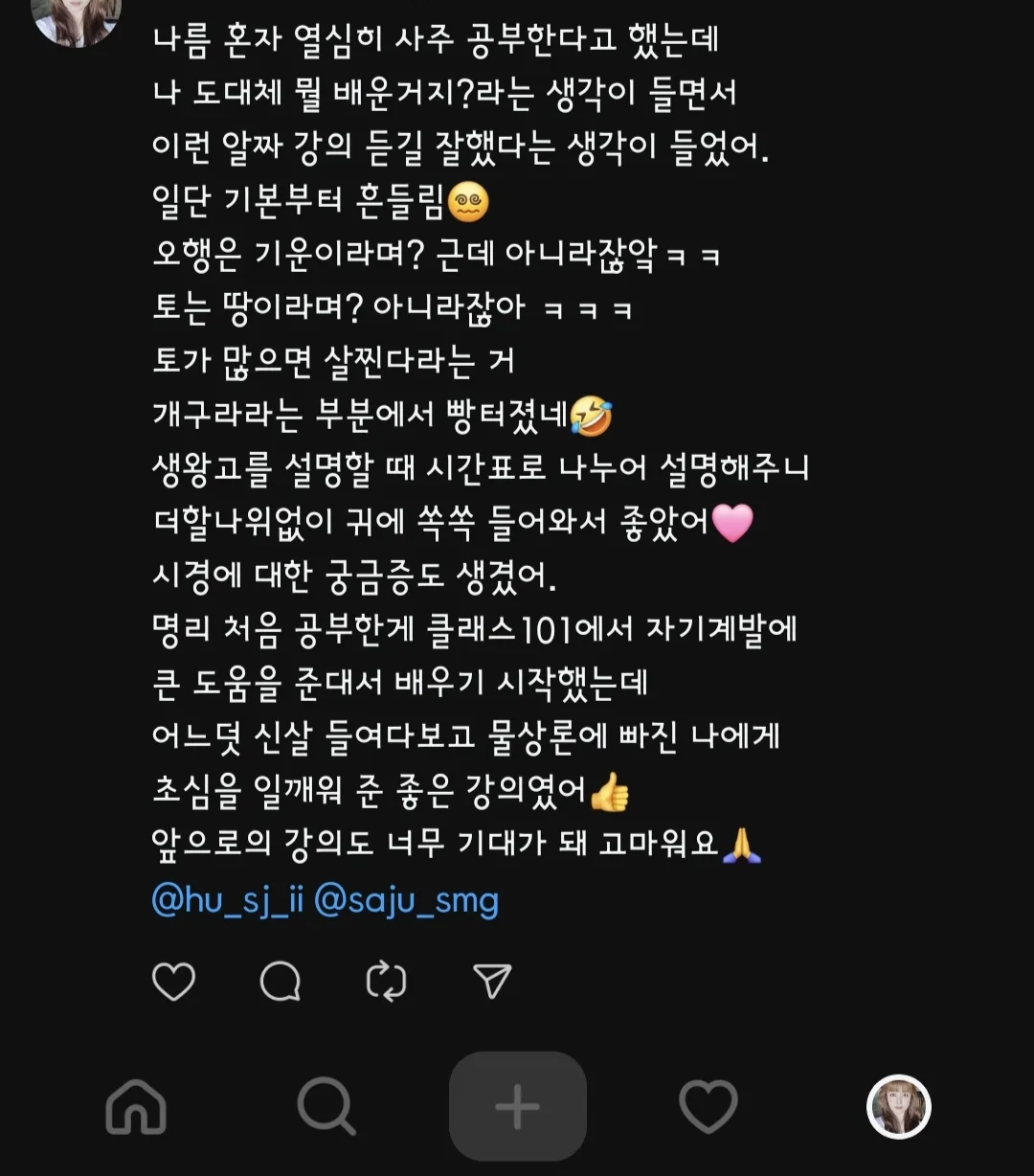Open the Activity heart tab

tap(708, 1107)
